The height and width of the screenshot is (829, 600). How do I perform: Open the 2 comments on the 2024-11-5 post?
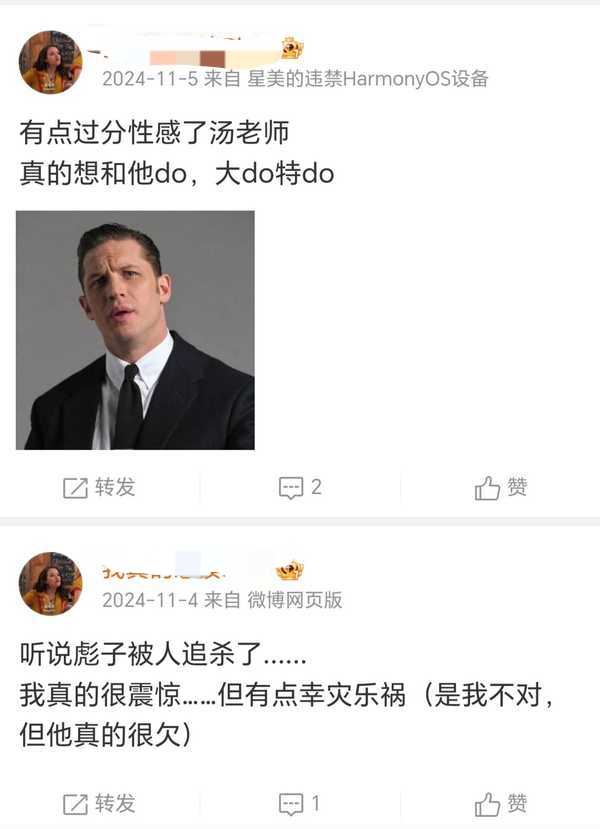(300, 487)
